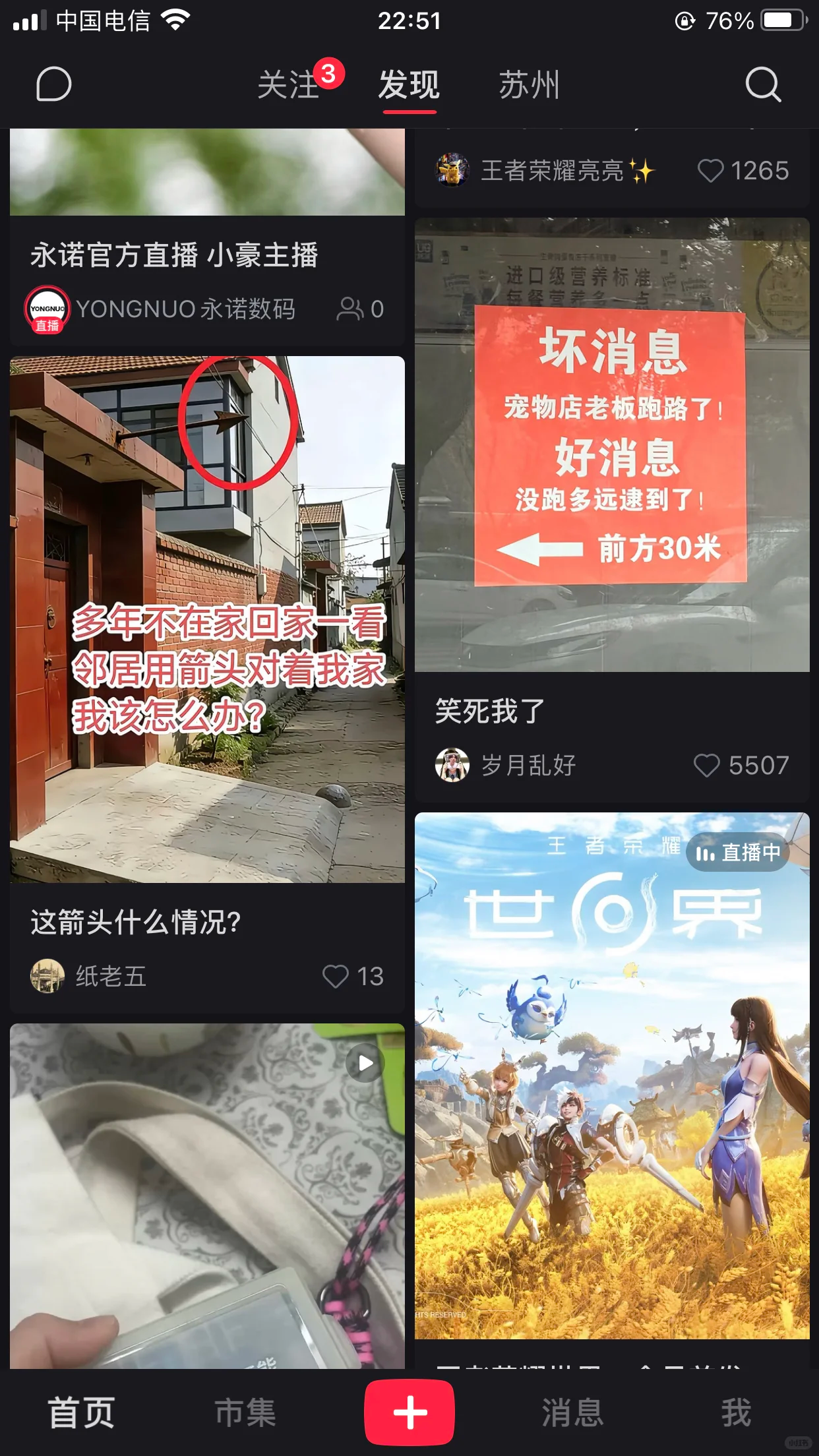Go to the 首页 tab

point(82,1412)
